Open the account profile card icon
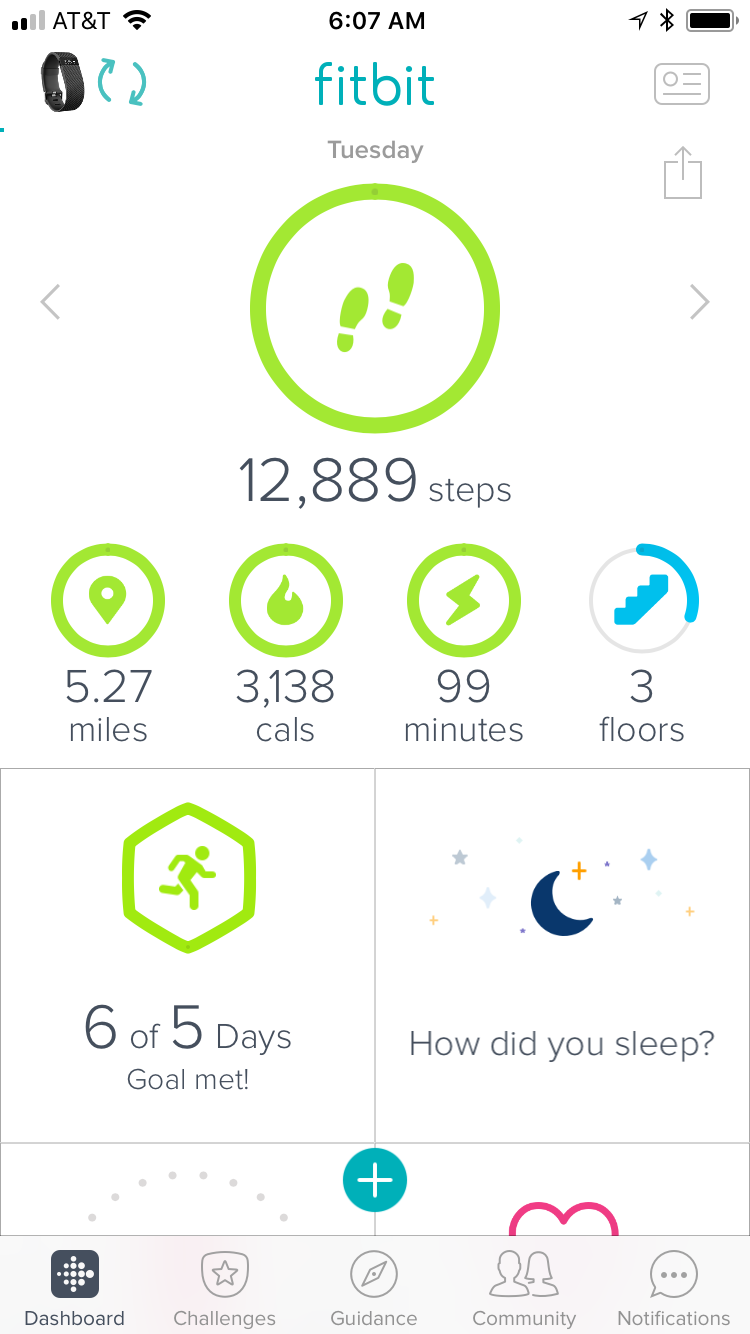Image resolution: width=750 pixels, height=1334 pixels. tap(681, 84)
